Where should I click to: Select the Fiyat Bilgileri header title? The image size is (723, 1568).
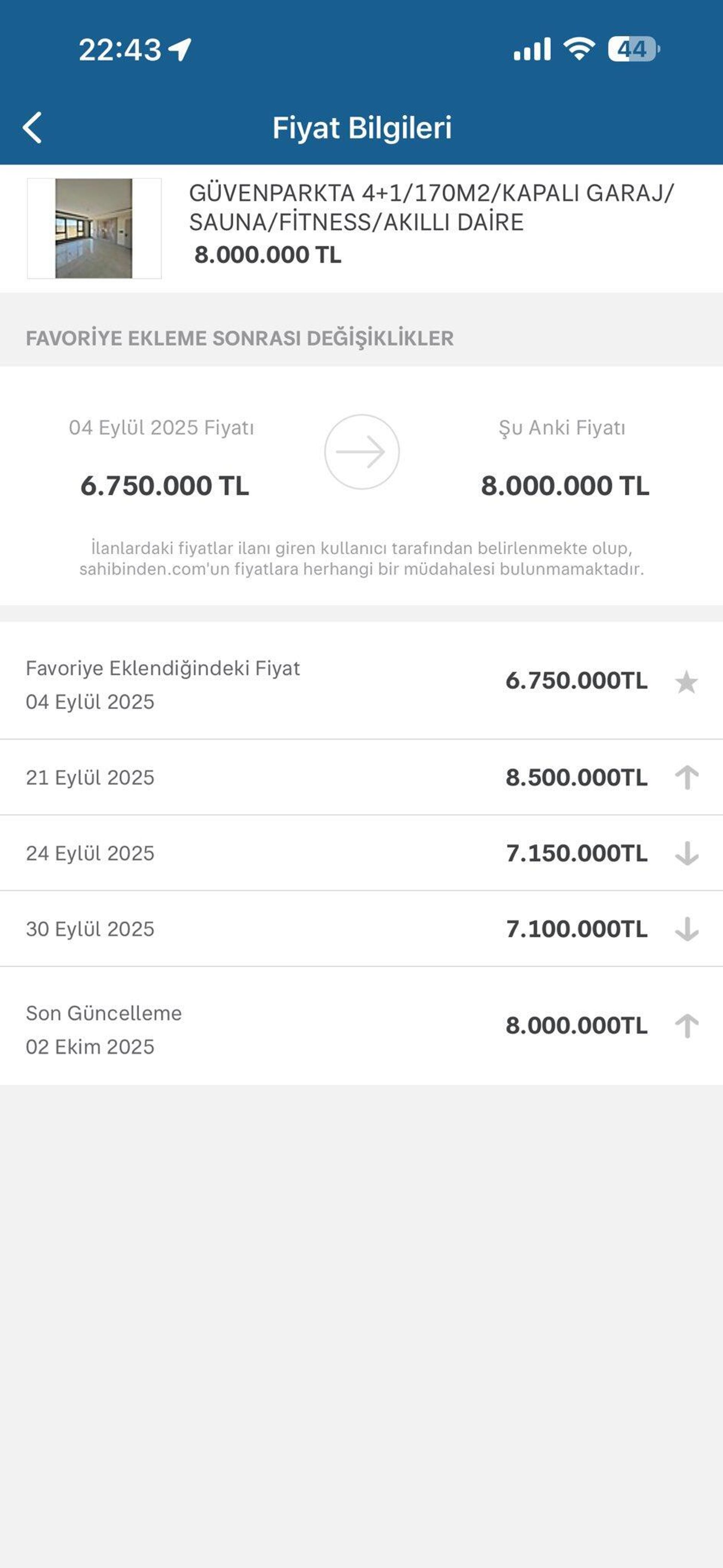[361, 127]
